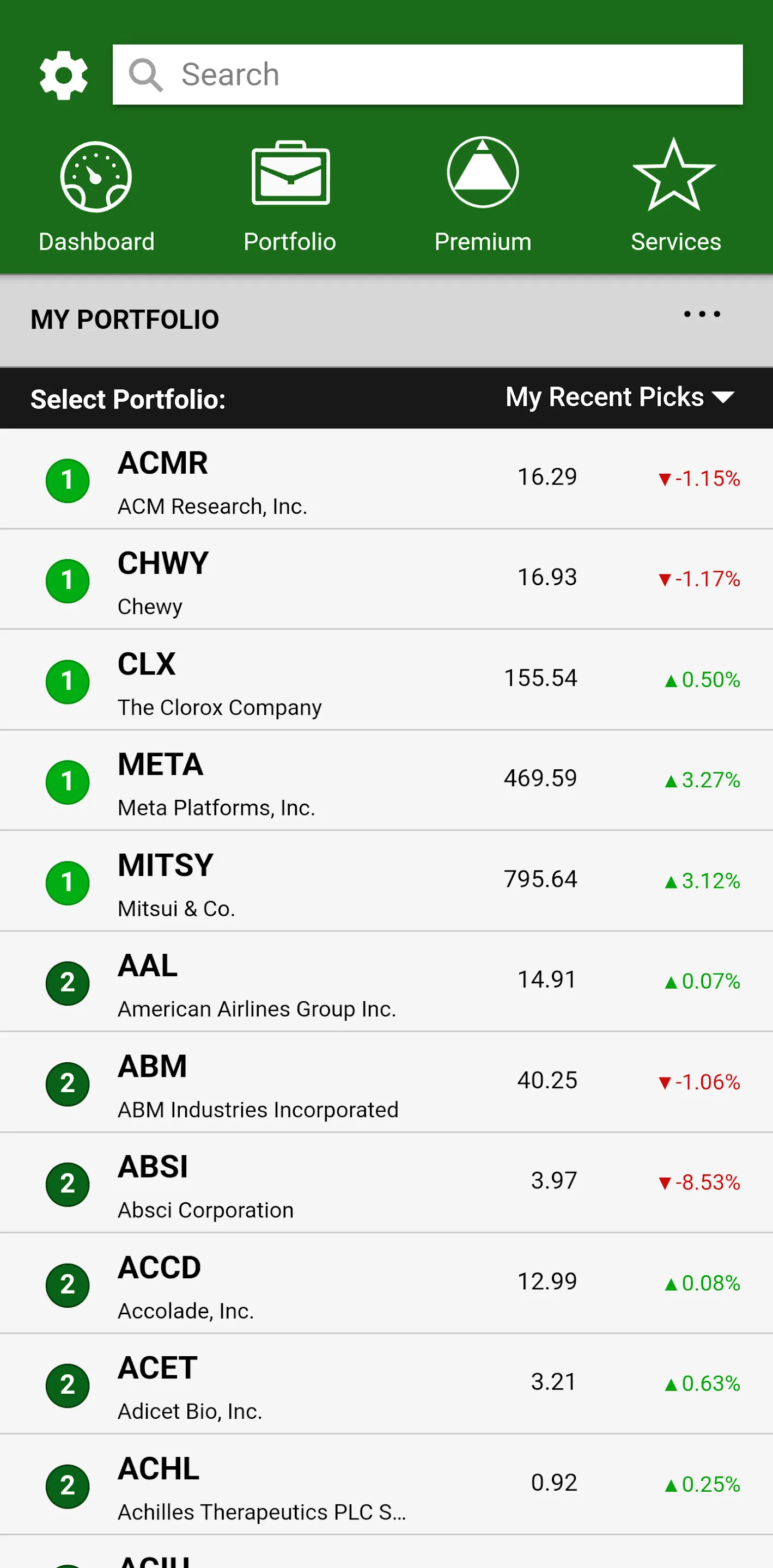Open META Meta Platforms details
The width and height of the screenshot is (773, 1568).
tap(305, 782)
